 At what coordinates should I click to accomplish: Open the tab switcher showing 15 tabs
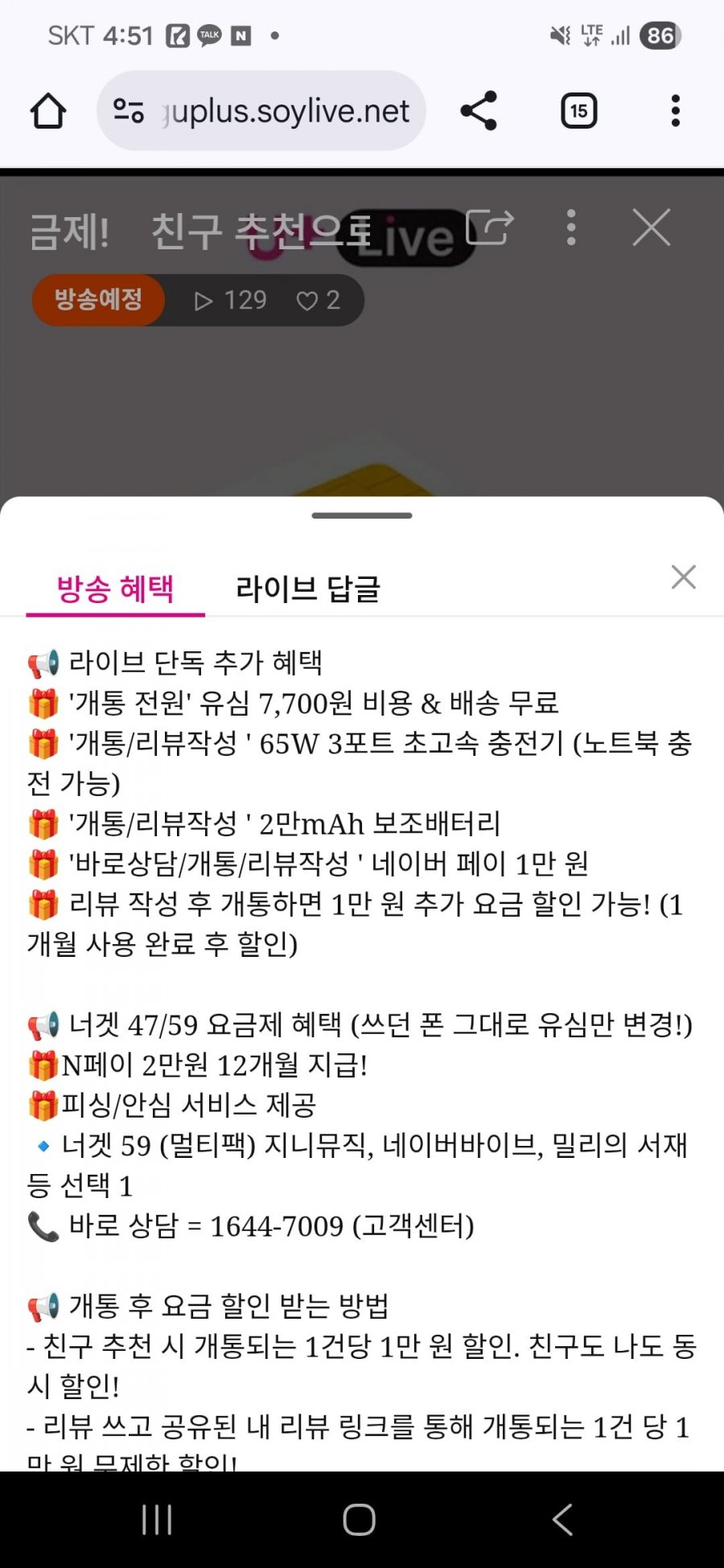click(x=578, y=111)
